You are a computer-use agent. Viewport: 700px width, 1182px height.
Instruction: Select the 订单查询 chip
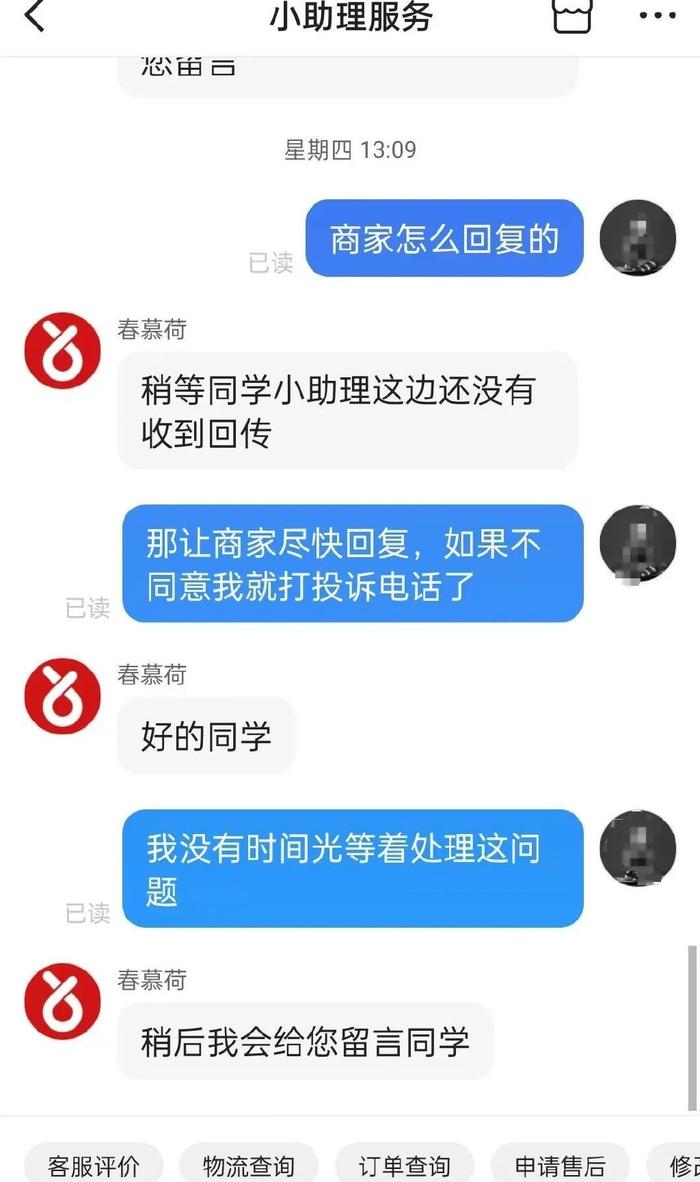(404, 1165)
